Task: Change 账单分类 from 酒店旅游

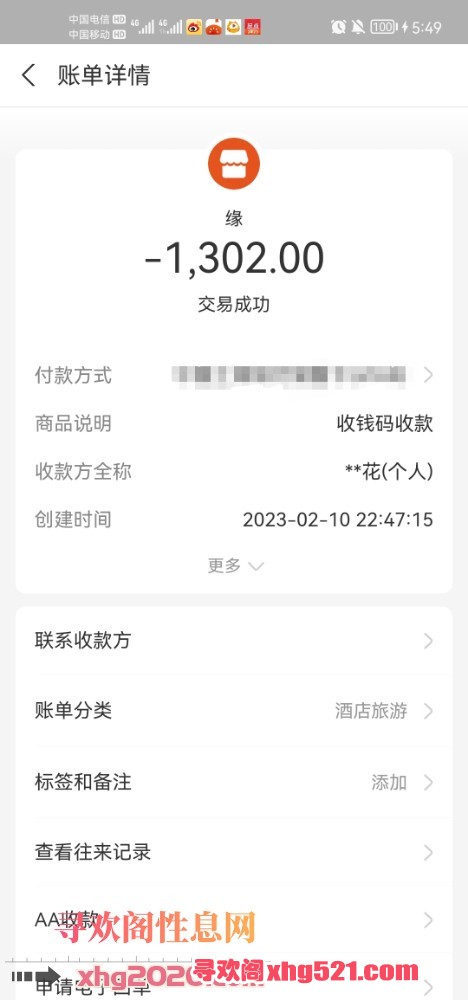Action: (234, 710)
